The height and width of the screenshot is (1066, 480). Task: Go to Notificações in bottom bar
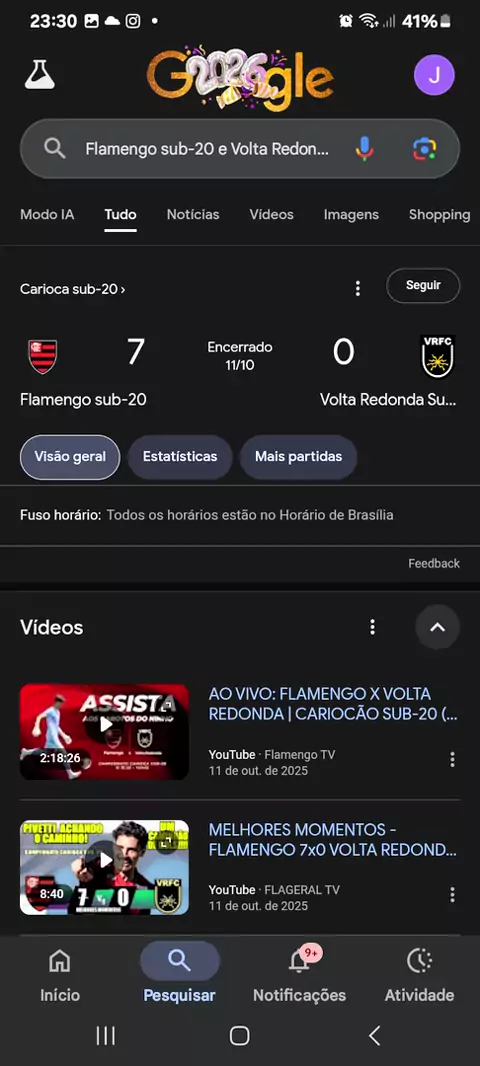[x=299, y=974]
